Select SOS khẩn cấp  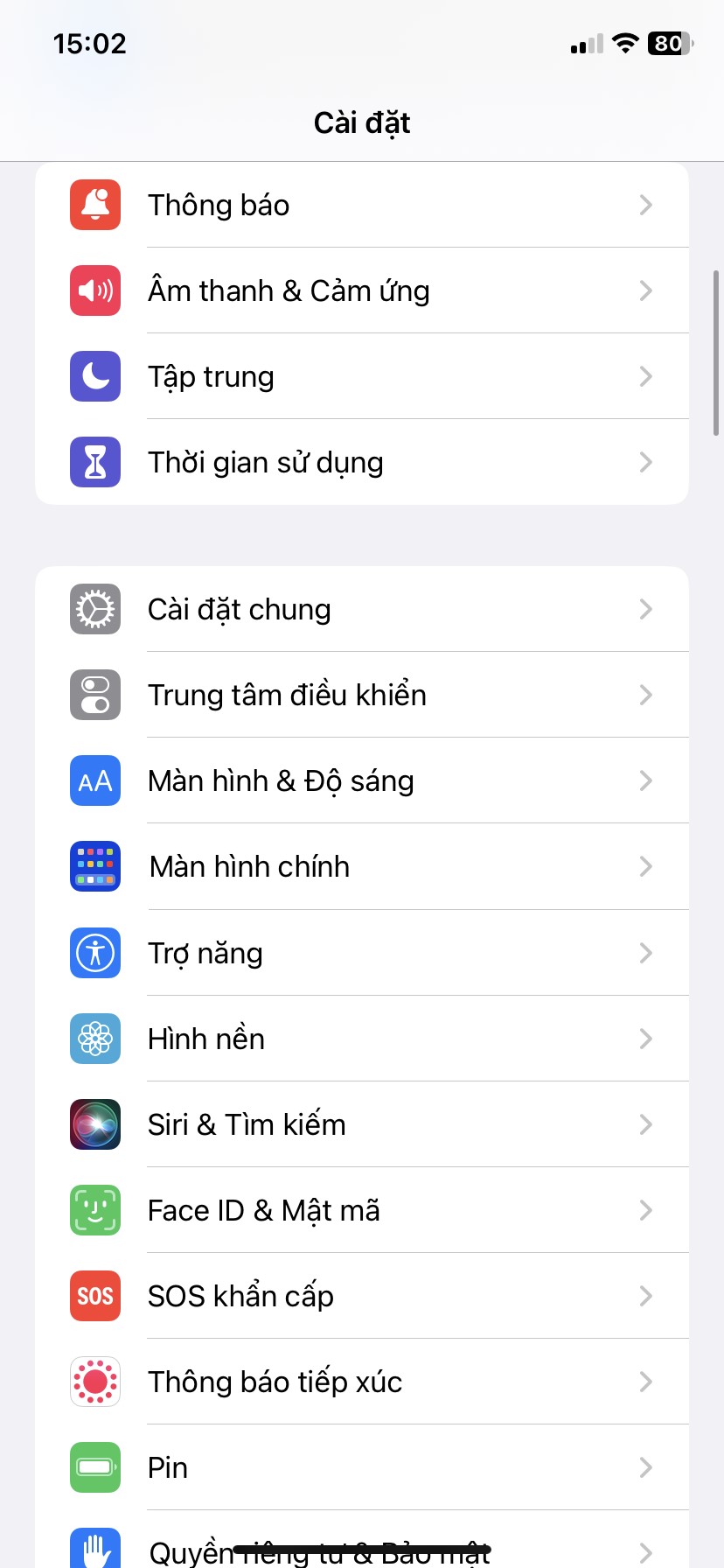pyautogui.click(x=362, y=1296)
